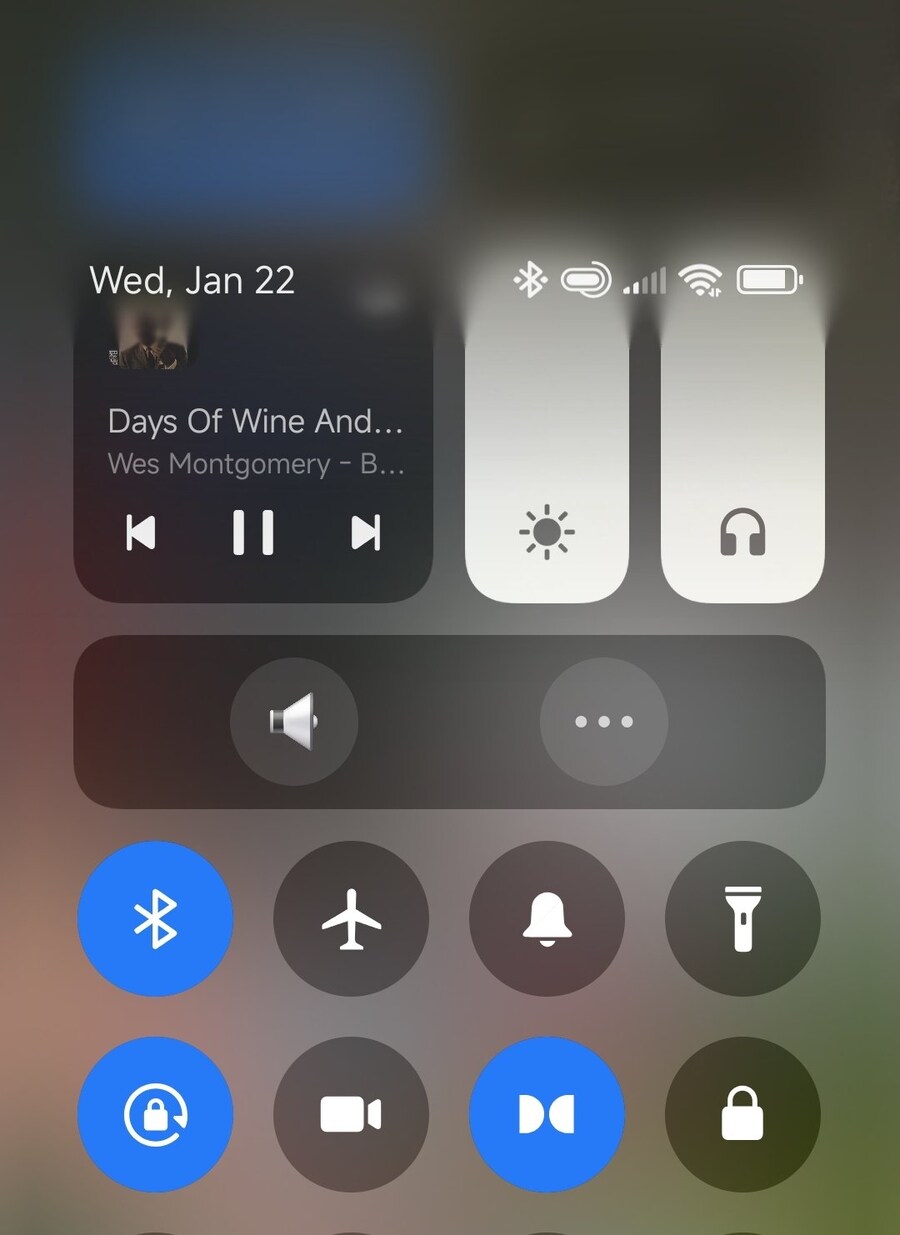
Task: Open the music player from the song title
Action: (254, 421)
